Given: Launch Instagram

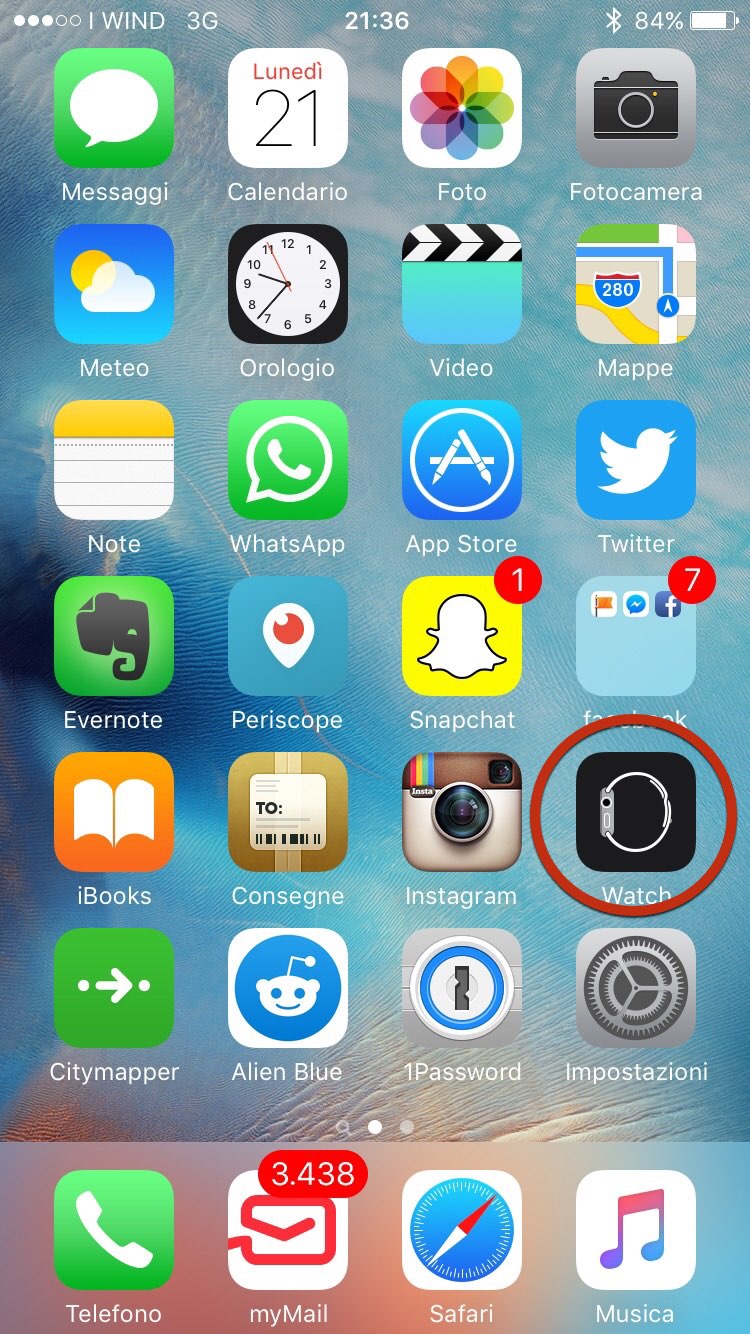Looking at the screenshot, I should (462, 812).
